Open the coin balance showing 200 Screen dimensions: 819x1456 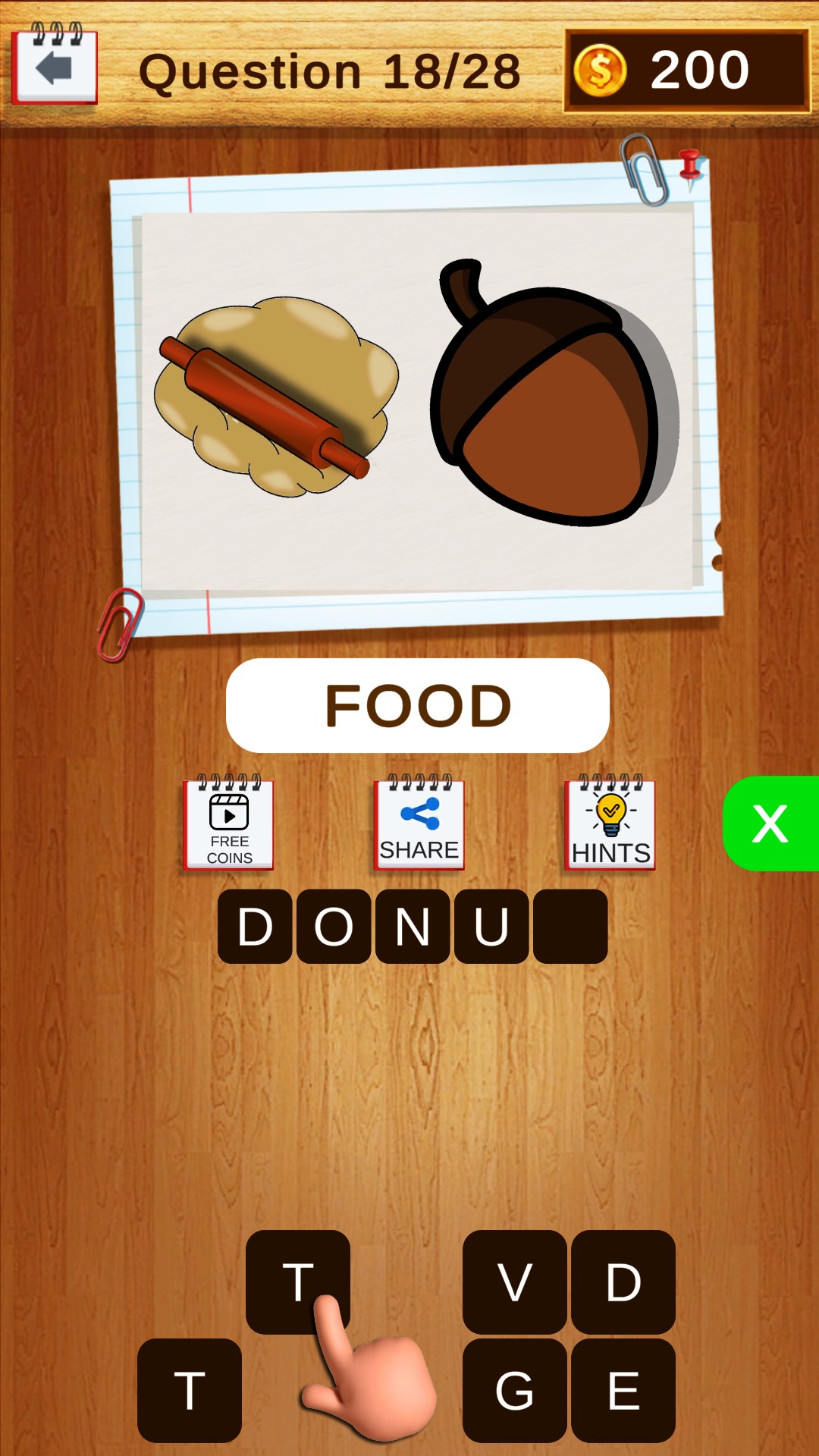coord(686,71)
